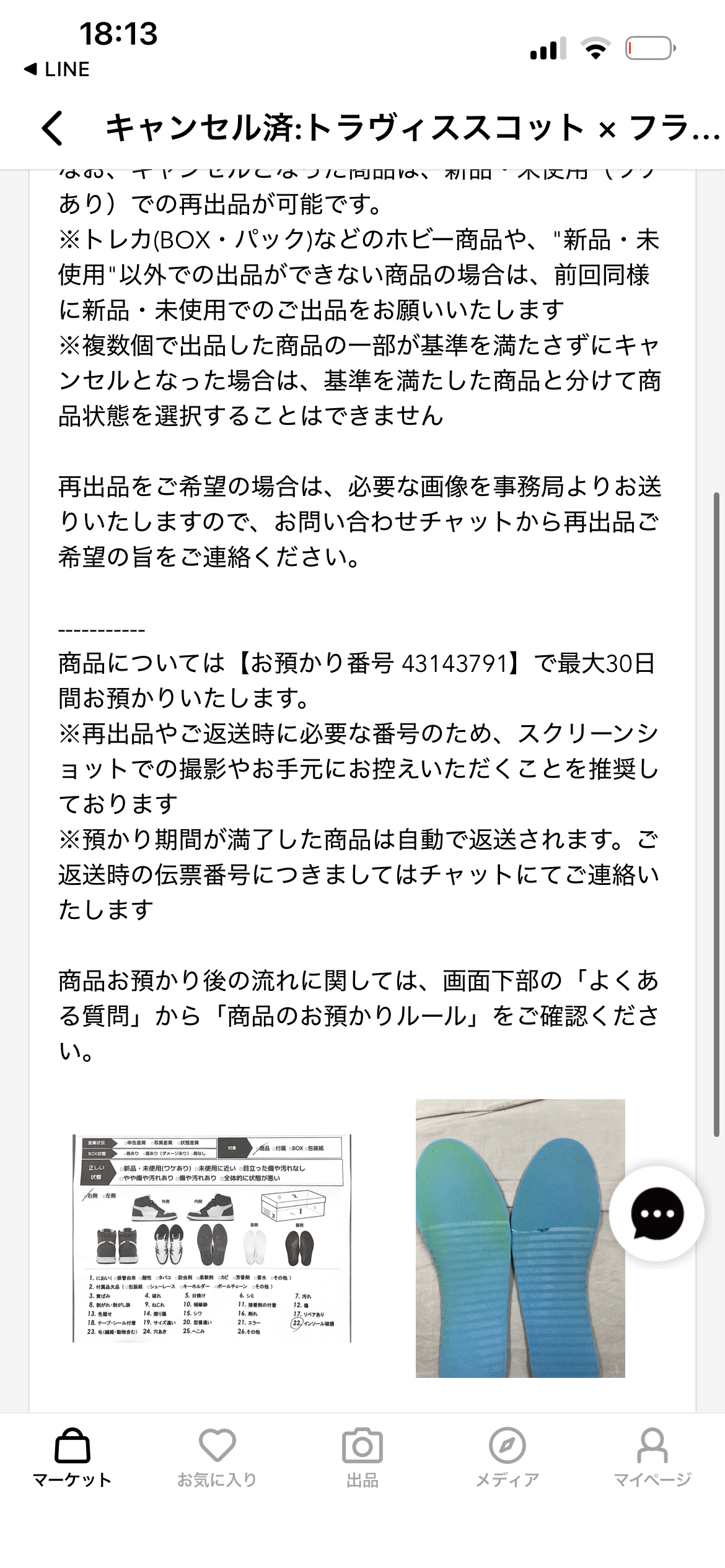
Task: Open the inquiry chat bubble
Action: pyautogui.click(x=656, y=1214)
